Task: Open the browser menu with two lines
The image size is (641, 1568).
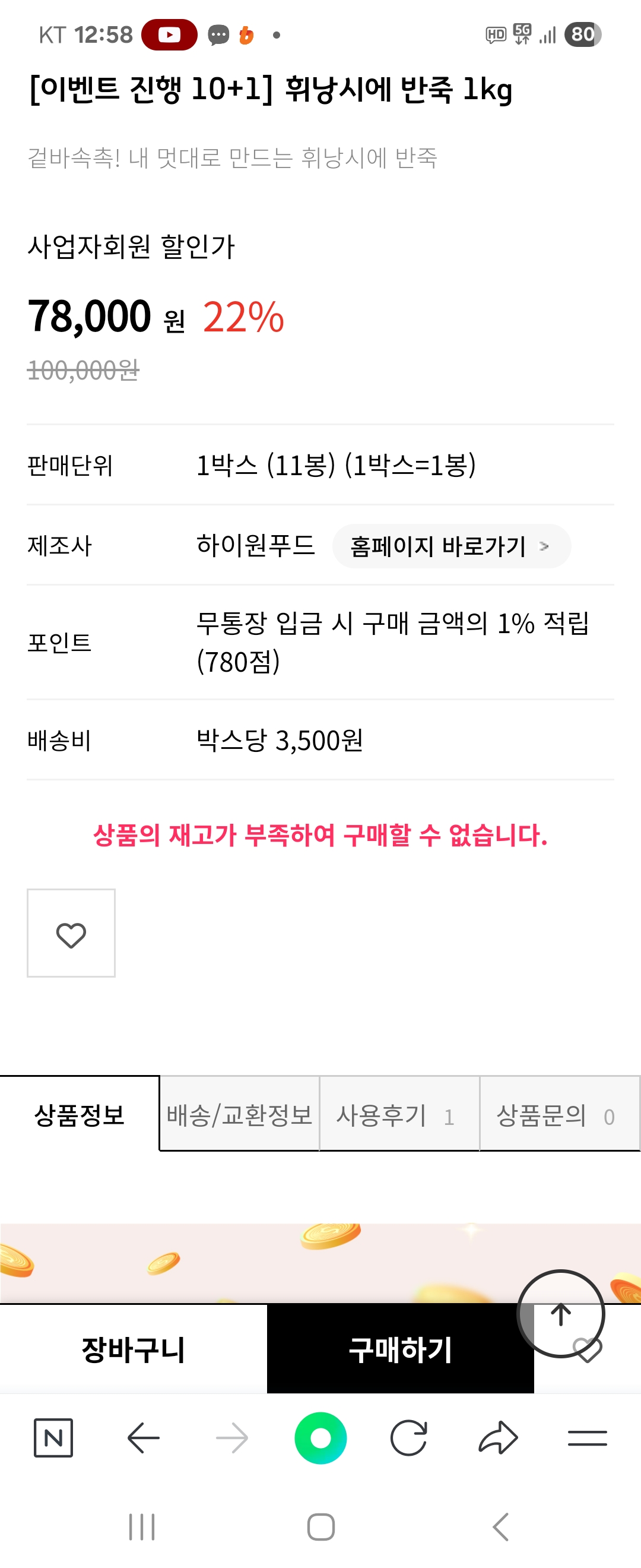Action: tap(587, 1438)
